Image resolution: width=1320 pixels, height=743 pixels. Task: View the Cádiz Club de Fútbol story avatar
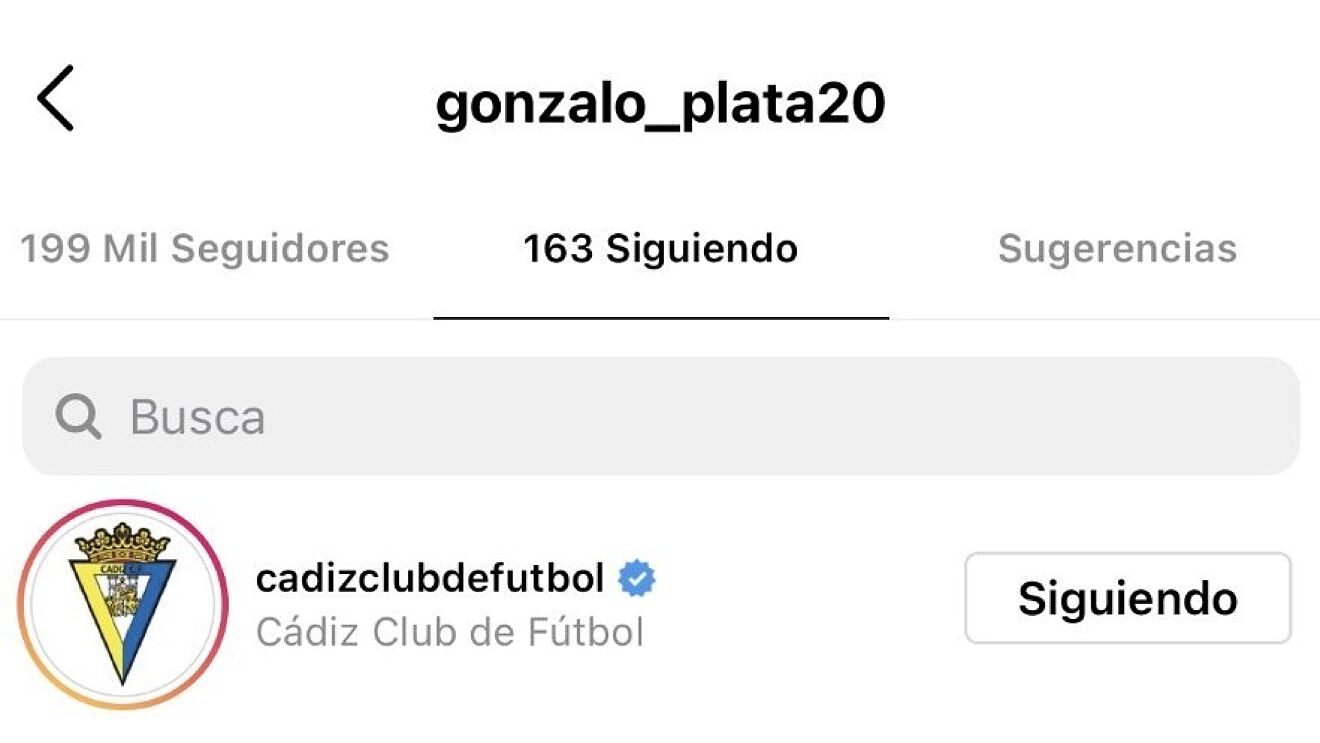(123, 605)
